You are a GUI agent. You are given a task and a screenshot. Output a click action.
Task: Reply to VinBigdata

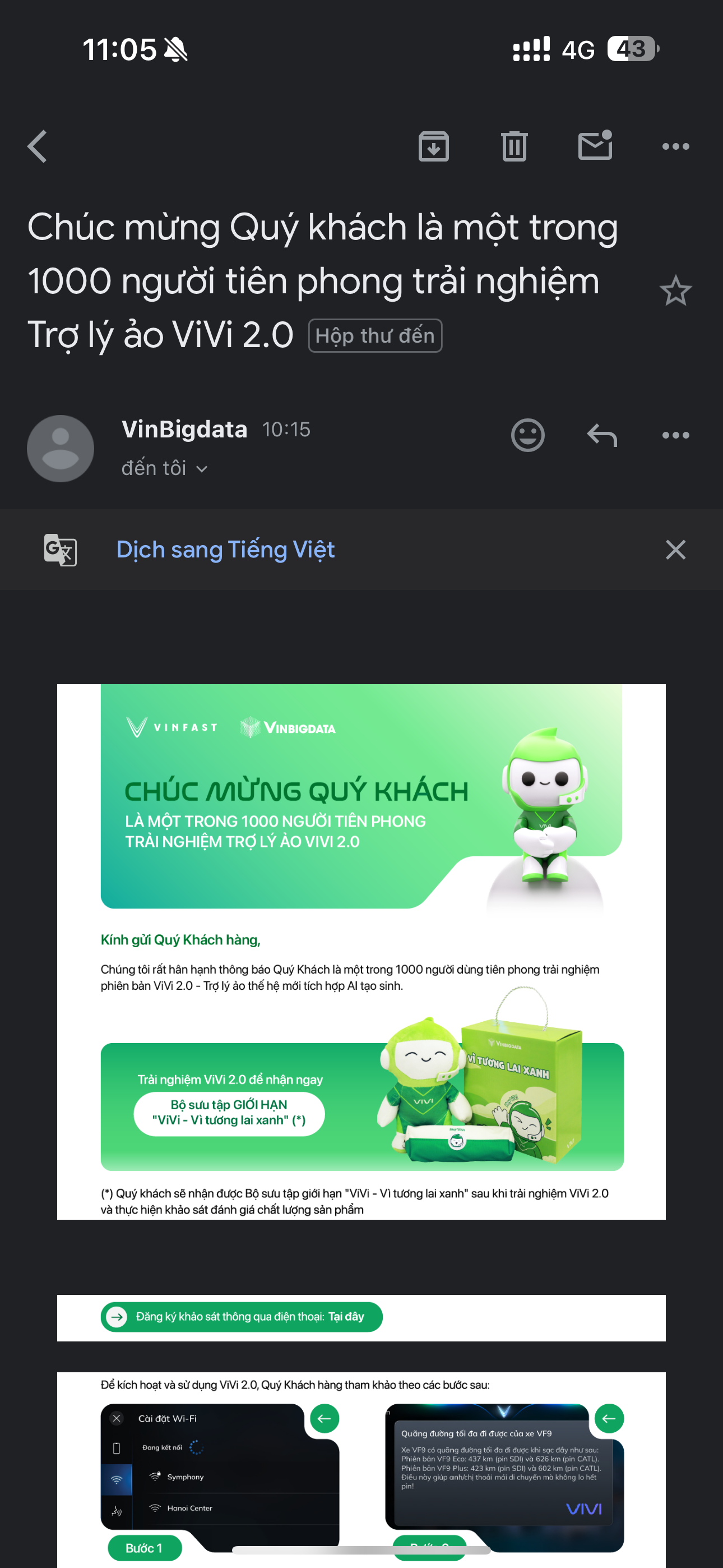click(x=602, y=435)
